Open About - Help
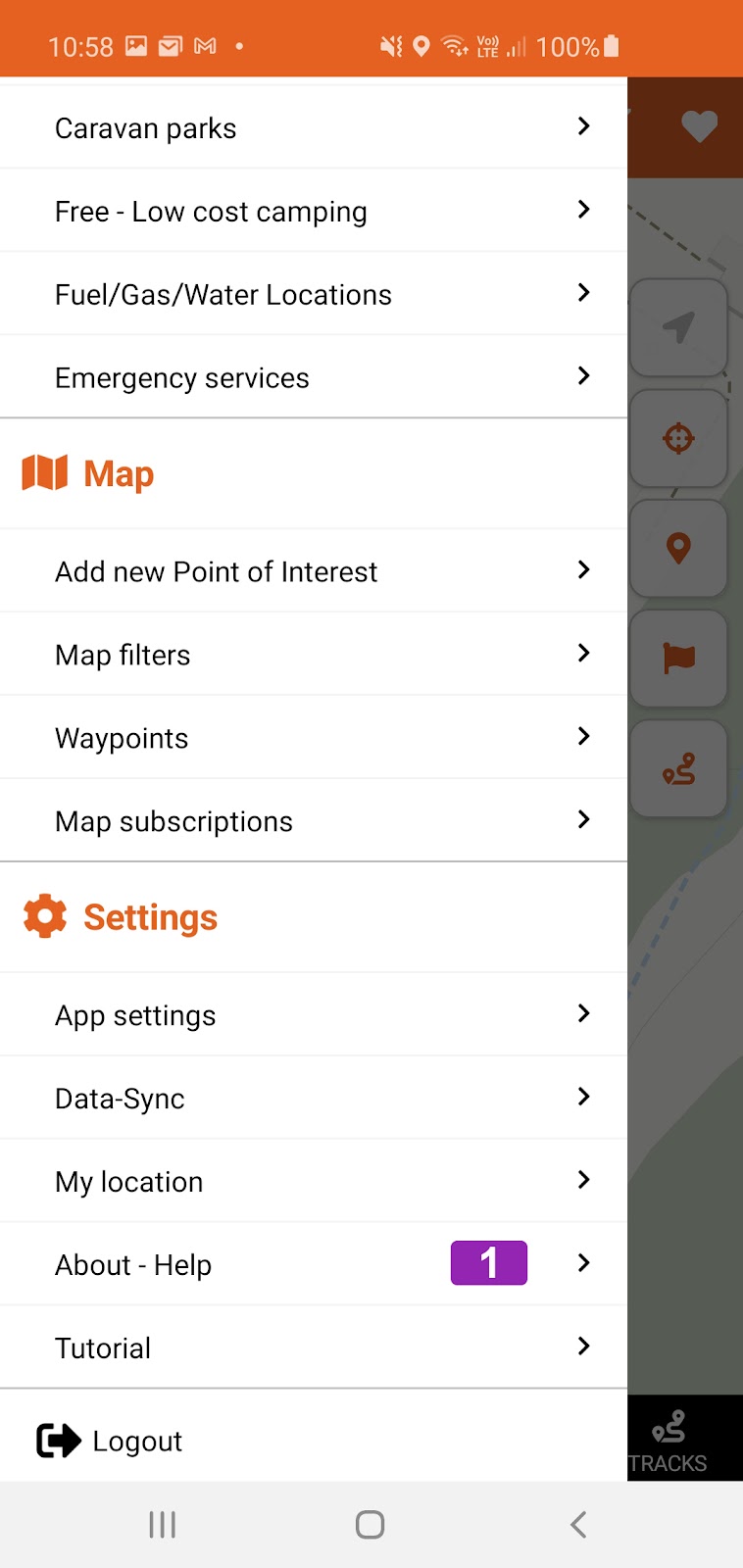The image size is (743, 1568). coord(314,1265)
